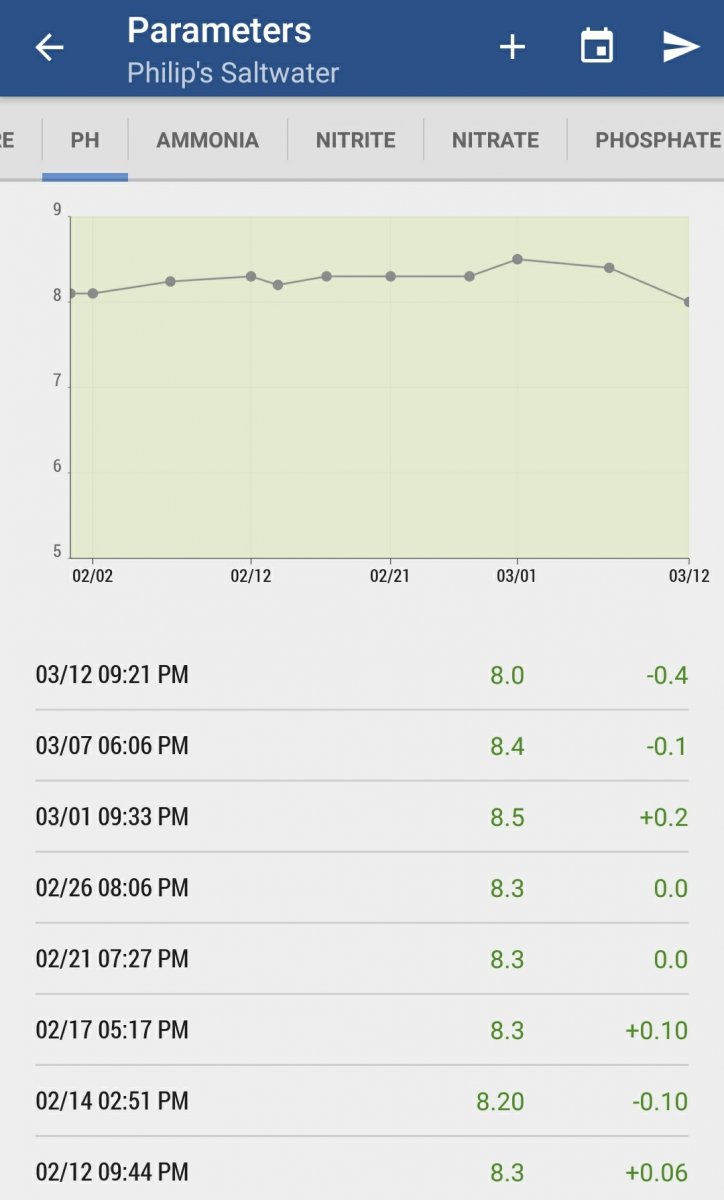Switch to the Nitrite tab
The height and width of the screenshot is (1200, 724).
[x=355, y=140]
